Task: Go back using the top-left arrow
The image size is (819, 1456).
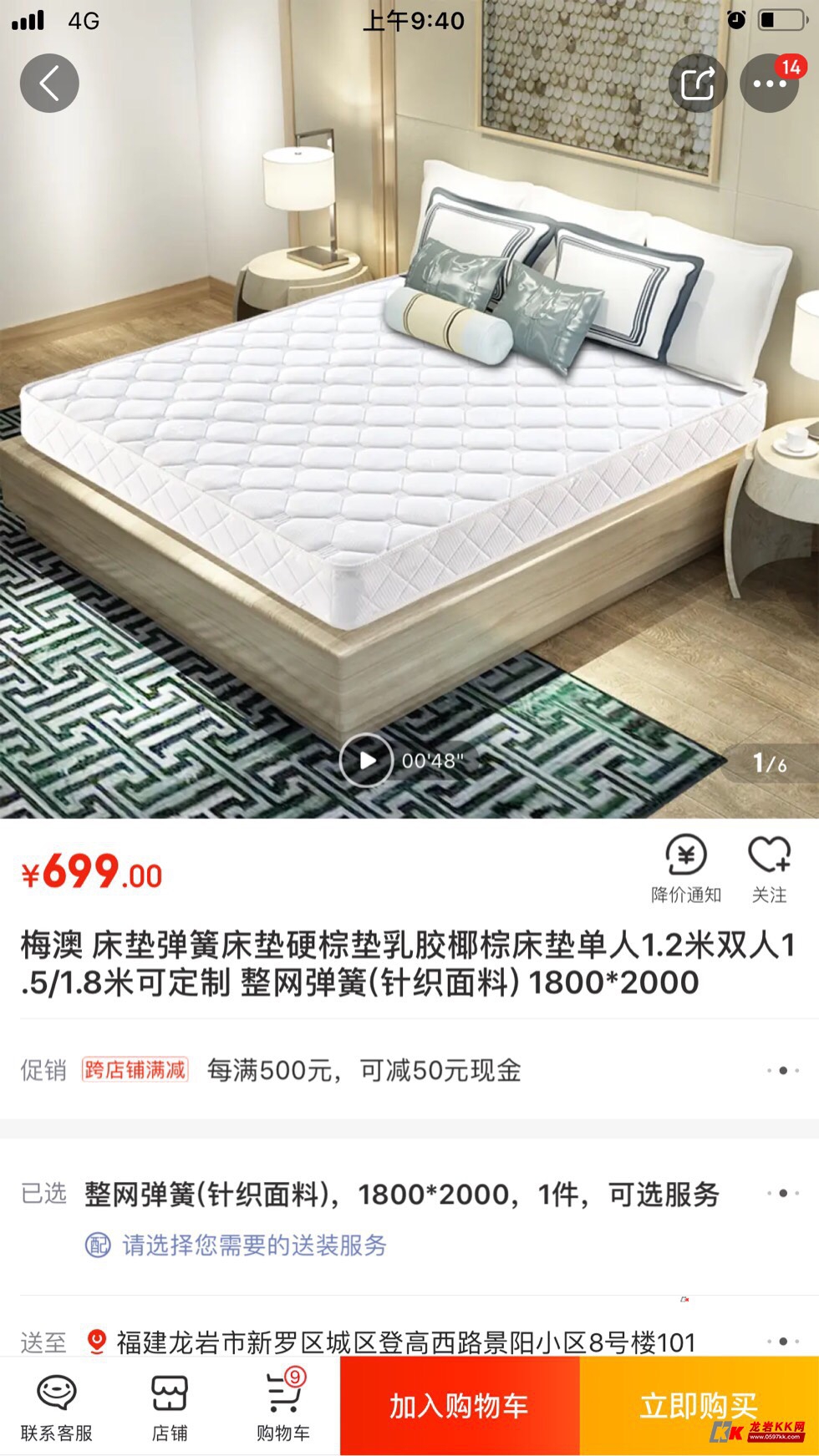Action: 49,84
